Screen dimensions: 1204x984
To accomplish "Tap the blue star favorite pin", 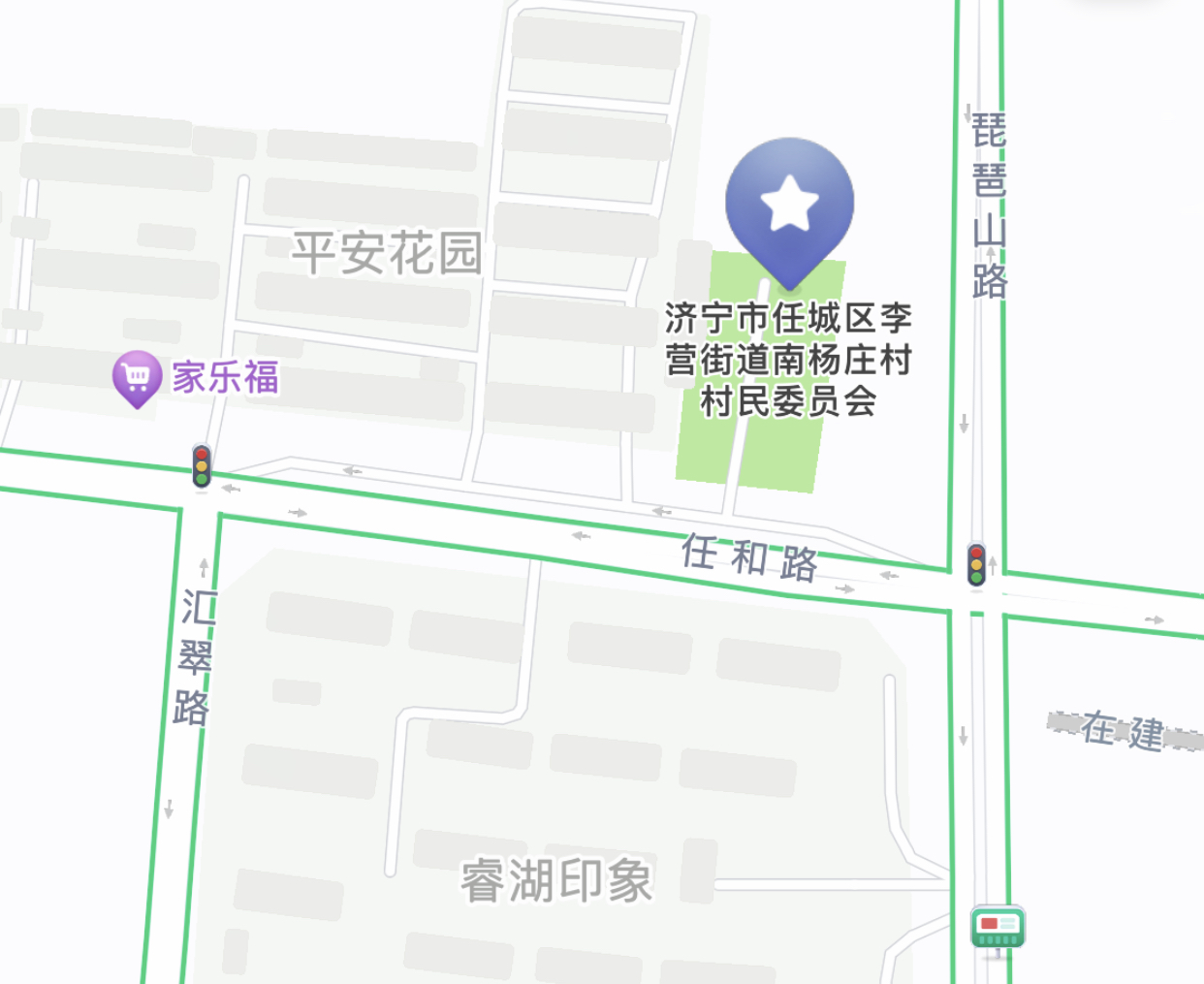I will tap(789, 206).
